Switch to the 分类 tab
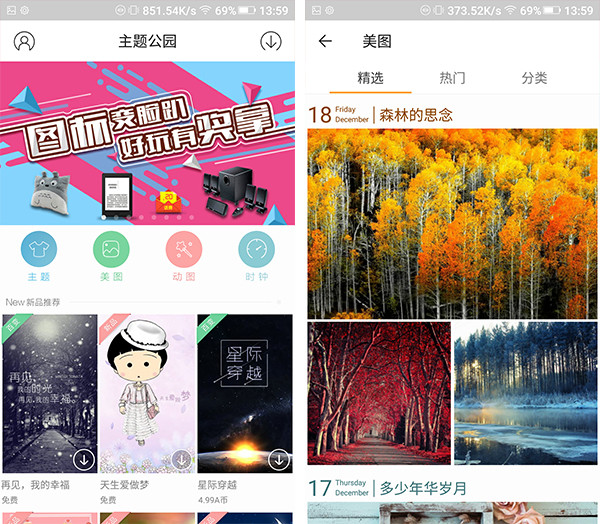 [x=534, y=78]
